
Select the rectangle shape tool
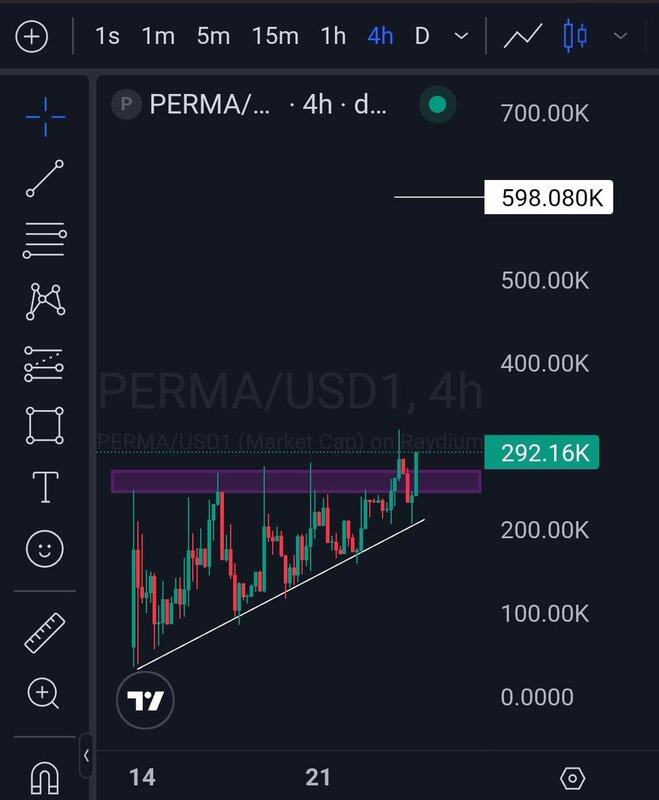pyautogui.click(x=45, y=426)
